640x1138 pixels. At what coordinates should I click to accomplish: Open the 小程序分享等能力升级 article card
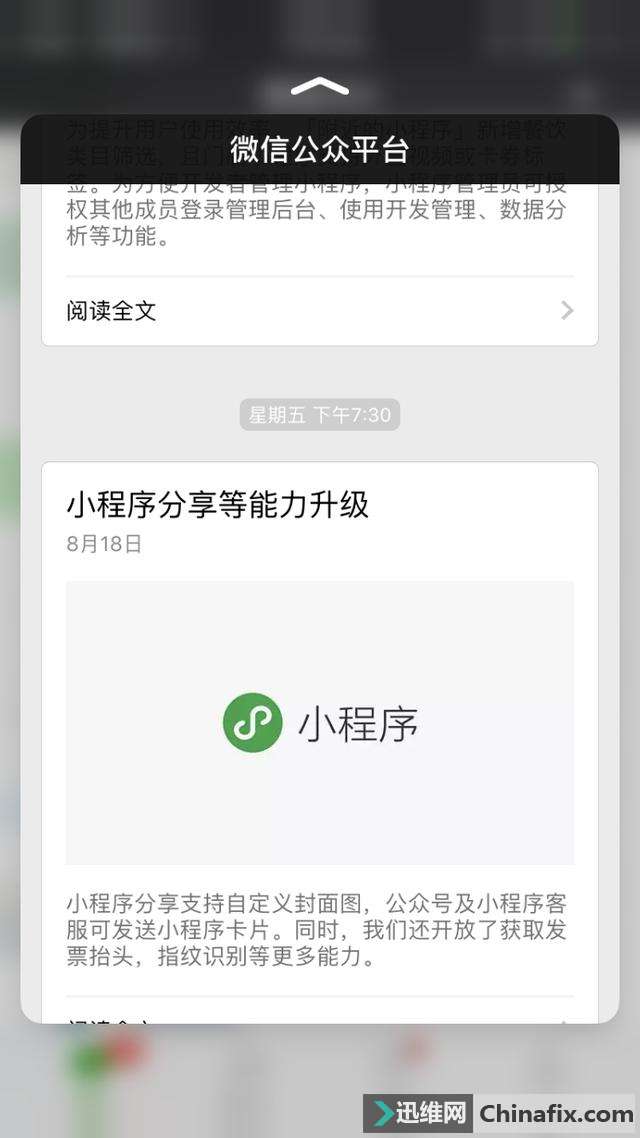coord(320,742)
